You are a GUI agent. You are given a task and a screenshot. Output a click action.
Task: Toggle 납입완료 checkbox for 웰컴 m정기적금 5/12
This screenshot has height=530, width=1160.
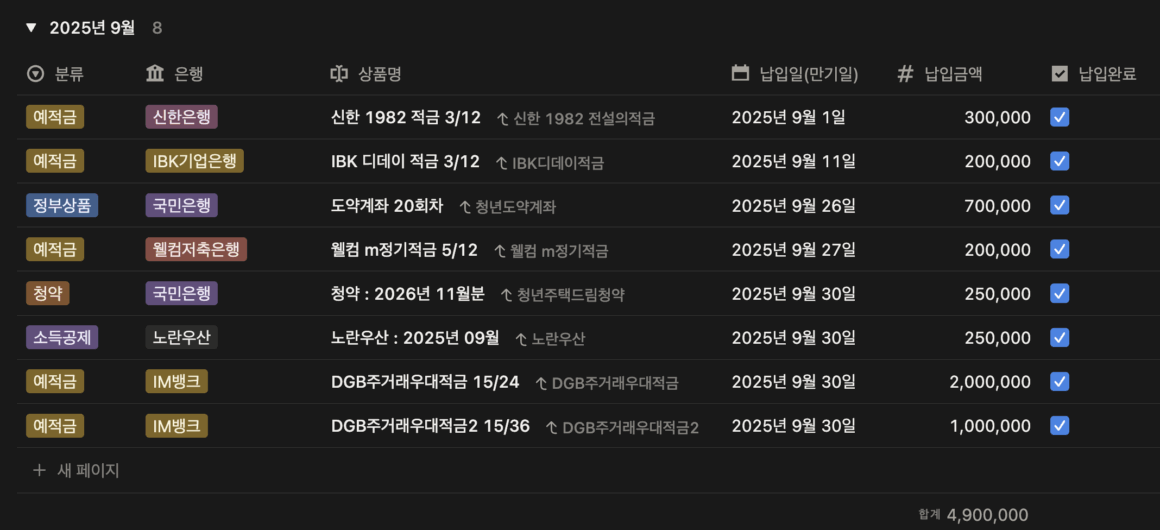[x=1060, y=249]
